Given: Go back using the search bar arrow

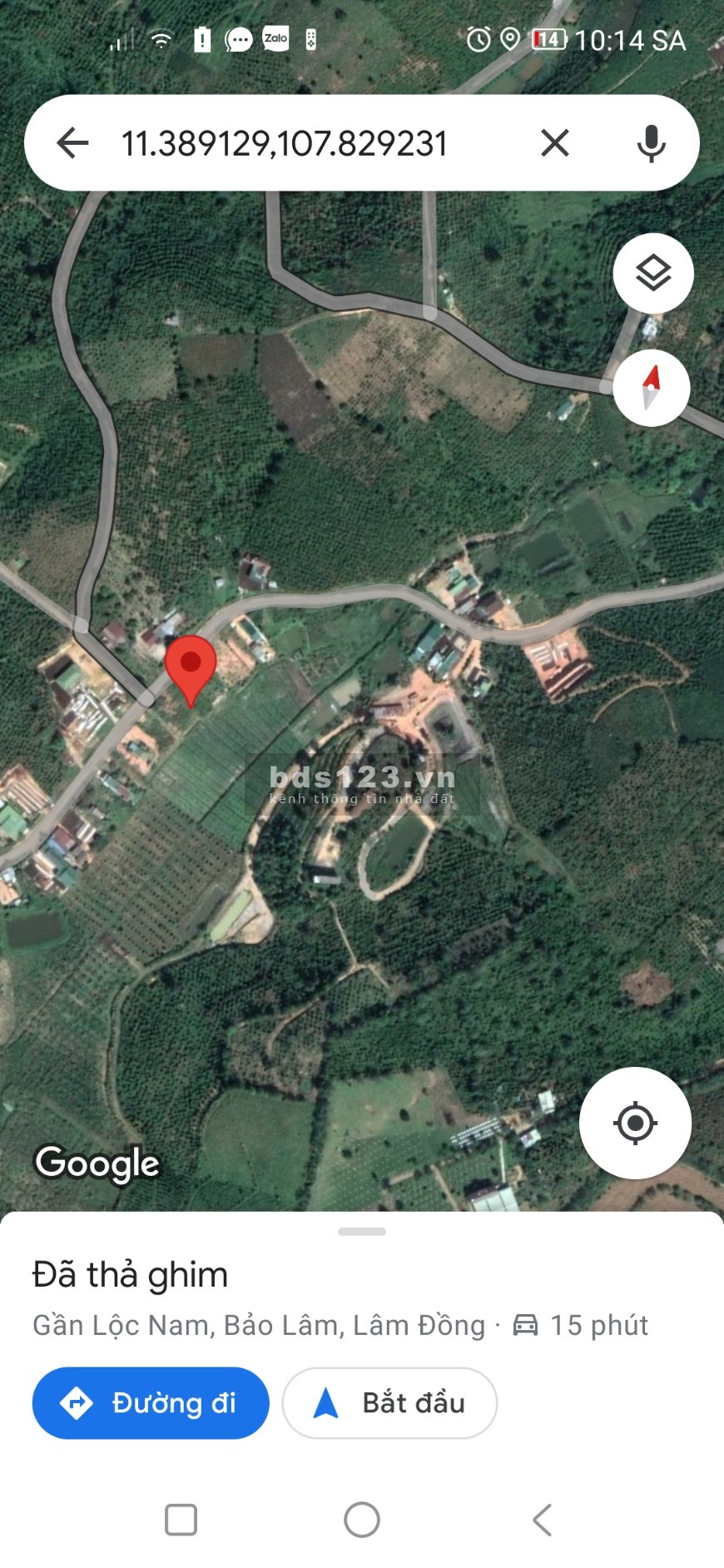Looking at the screenshot, I should click(x=72, y=143).
